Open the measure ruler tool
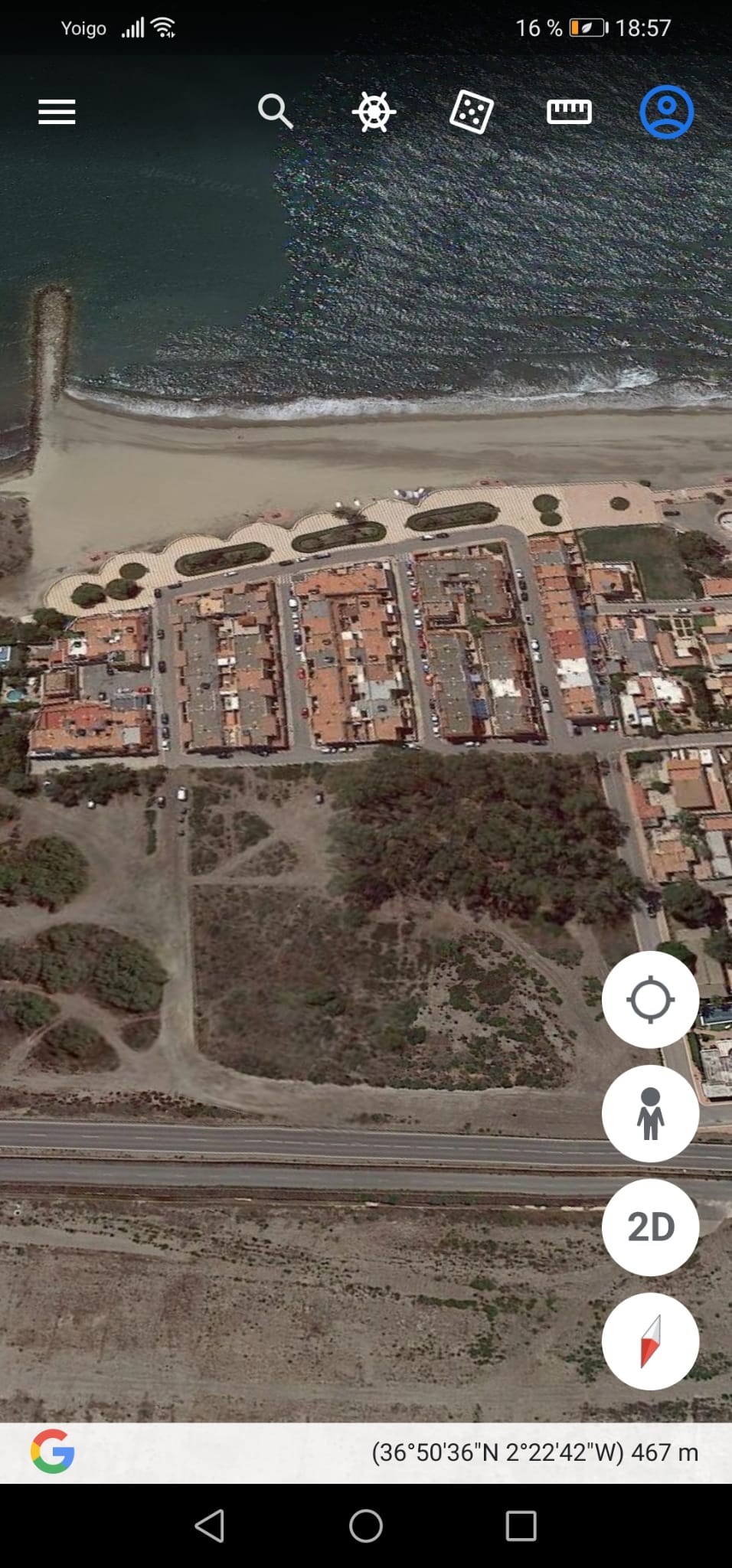Screen dimensions: 732x1568 [569, 112]
